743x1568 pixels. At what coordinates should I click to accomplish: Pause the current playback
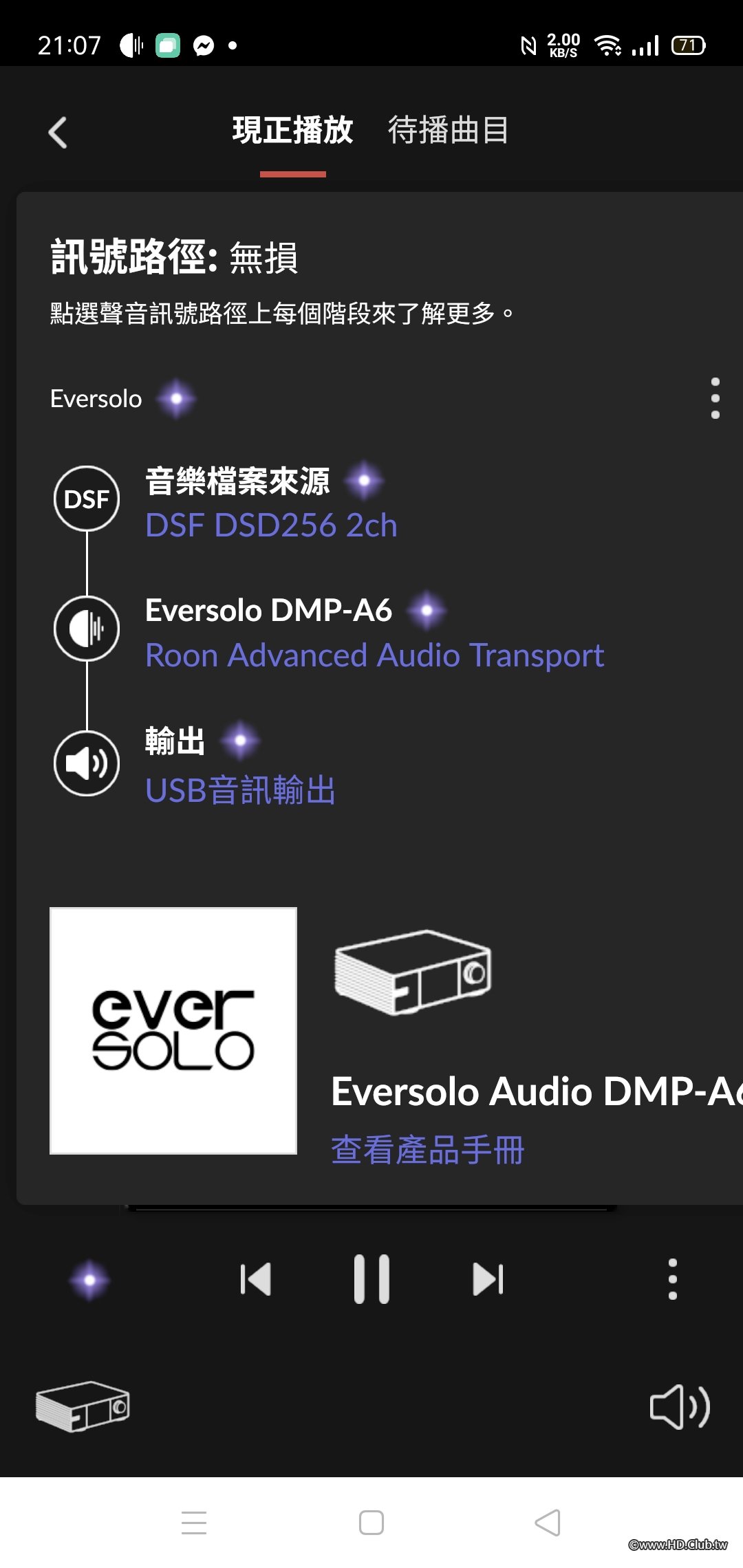[371, 1279]
